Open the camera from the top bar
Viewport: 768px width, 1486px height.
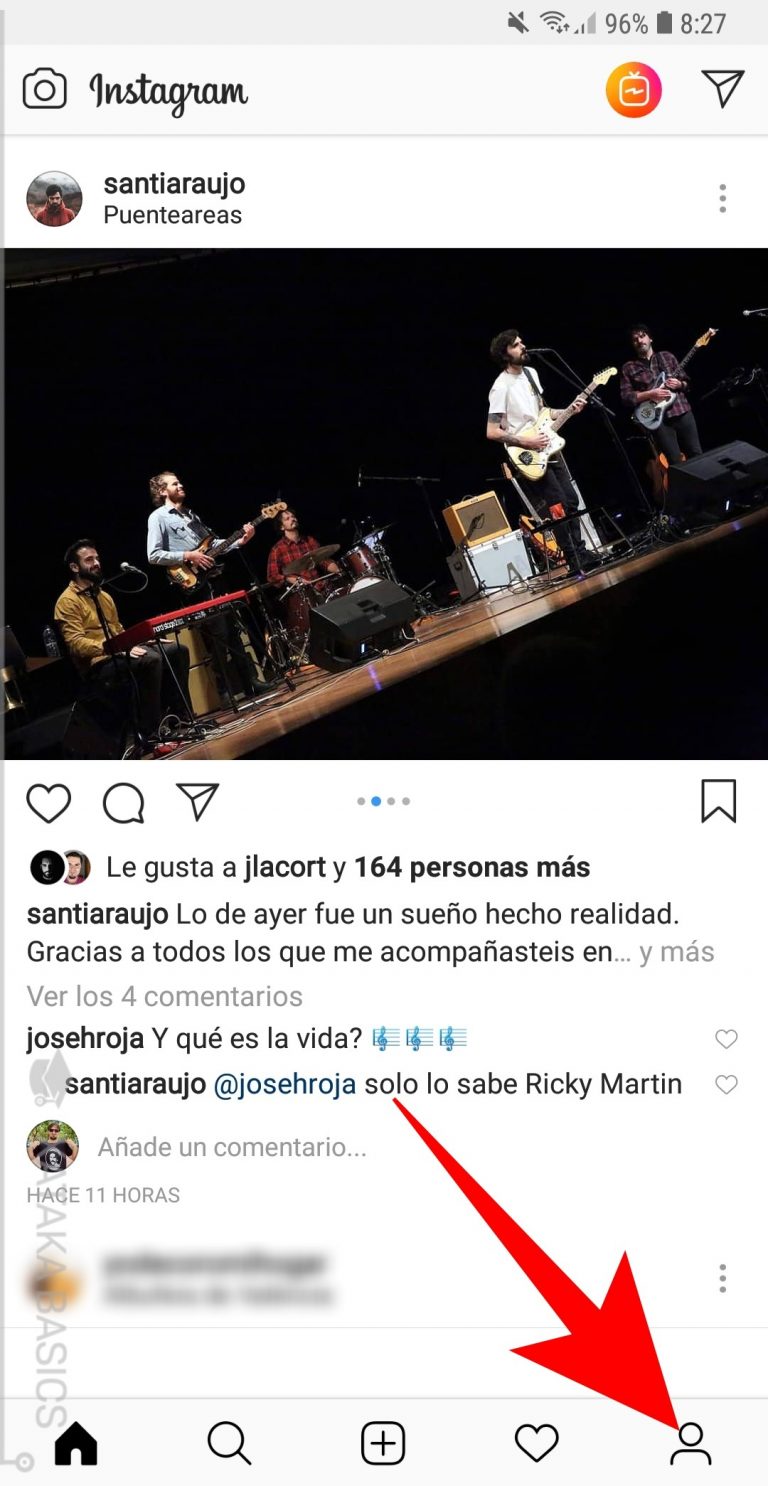click(44, 90)
